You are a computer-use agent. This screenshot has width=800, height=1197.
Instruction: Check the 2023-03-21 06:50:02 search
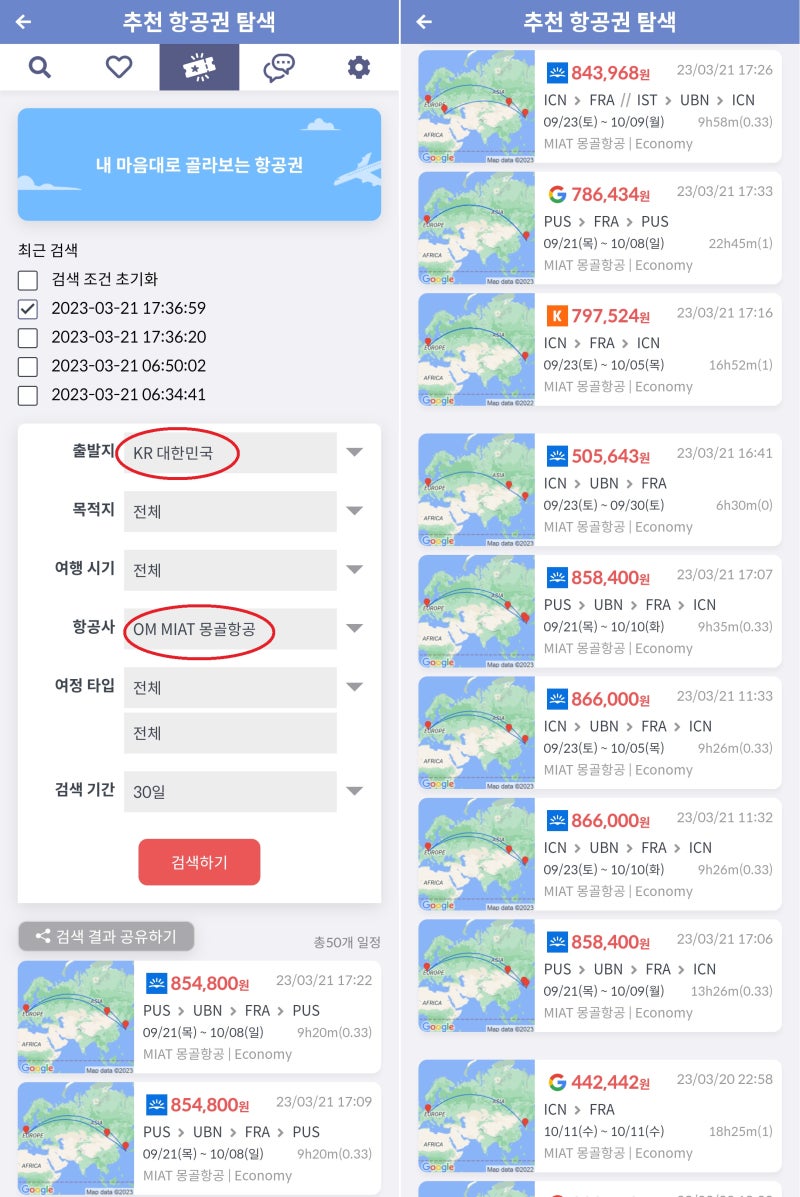(x=27, y=366)
